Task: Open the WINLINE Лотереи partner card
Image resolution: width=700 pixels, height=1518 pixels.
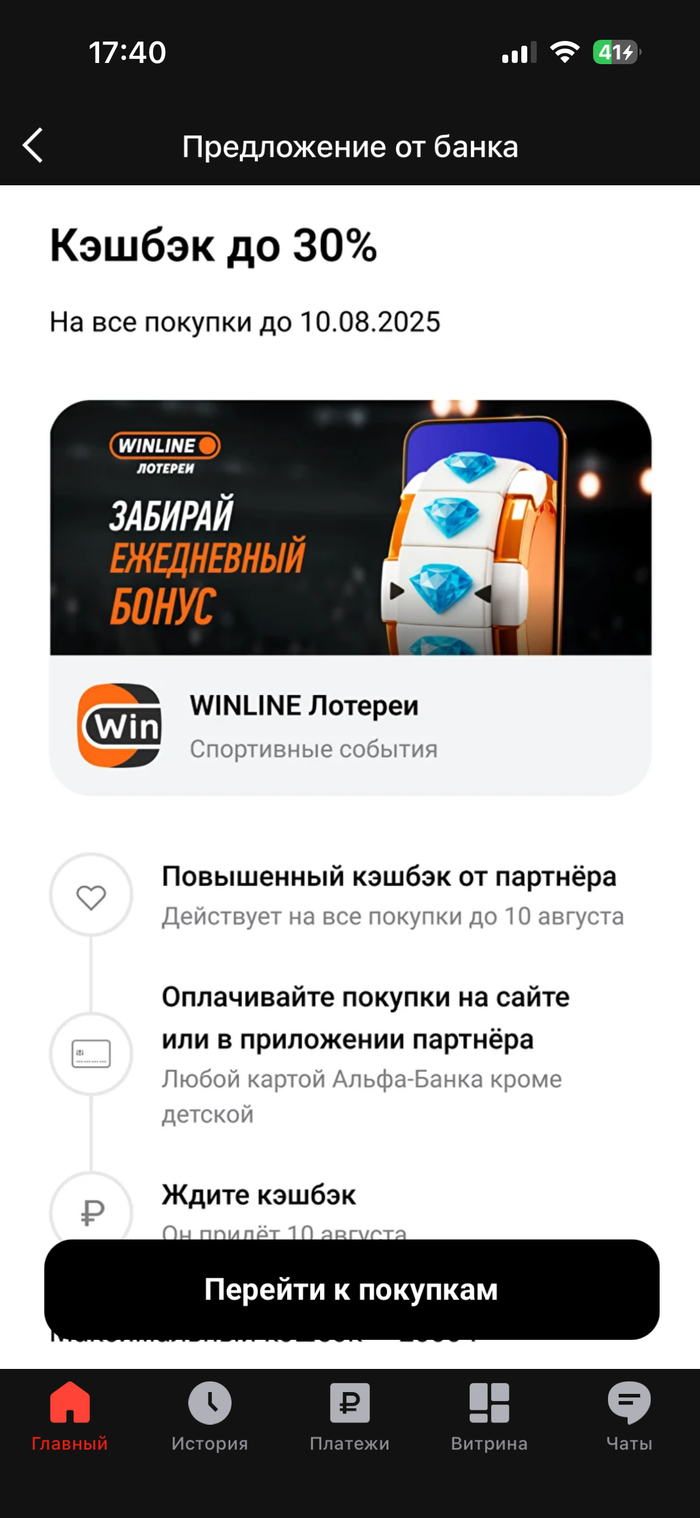Action: point(350,597)
